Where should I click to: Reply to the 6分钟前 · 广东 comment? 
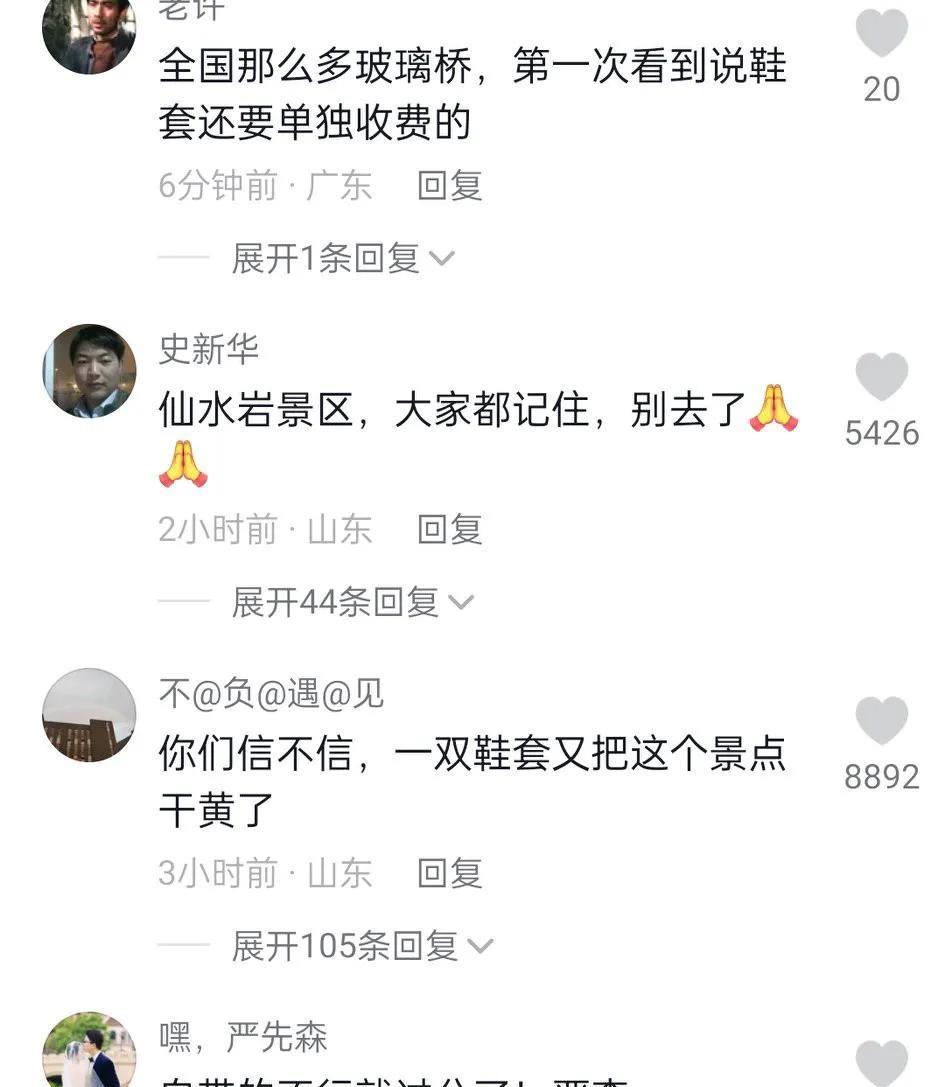[x=449, y=185]
